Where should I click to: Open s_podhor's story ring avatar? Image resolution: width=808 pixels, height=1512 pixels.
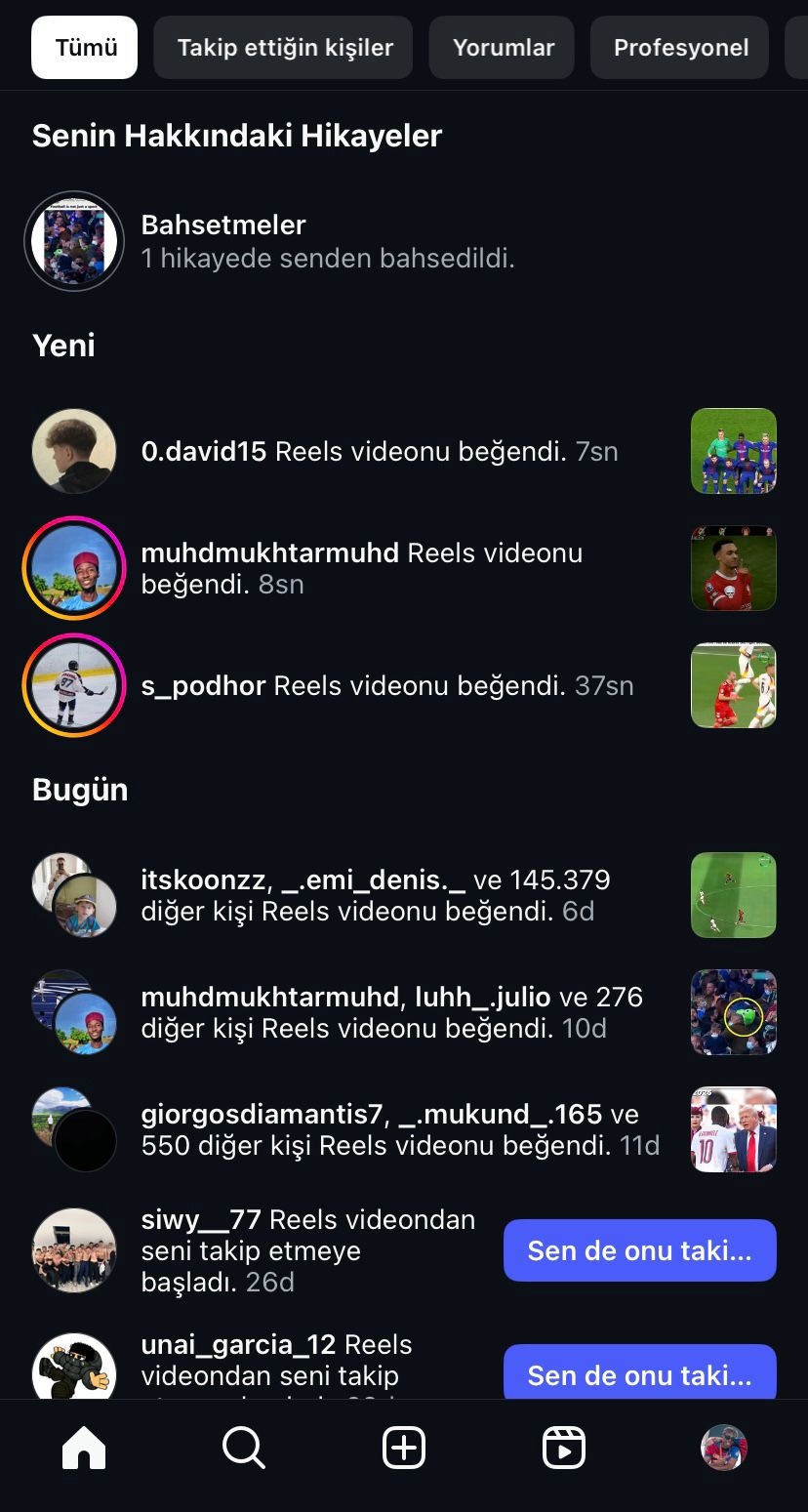[74, 685]
